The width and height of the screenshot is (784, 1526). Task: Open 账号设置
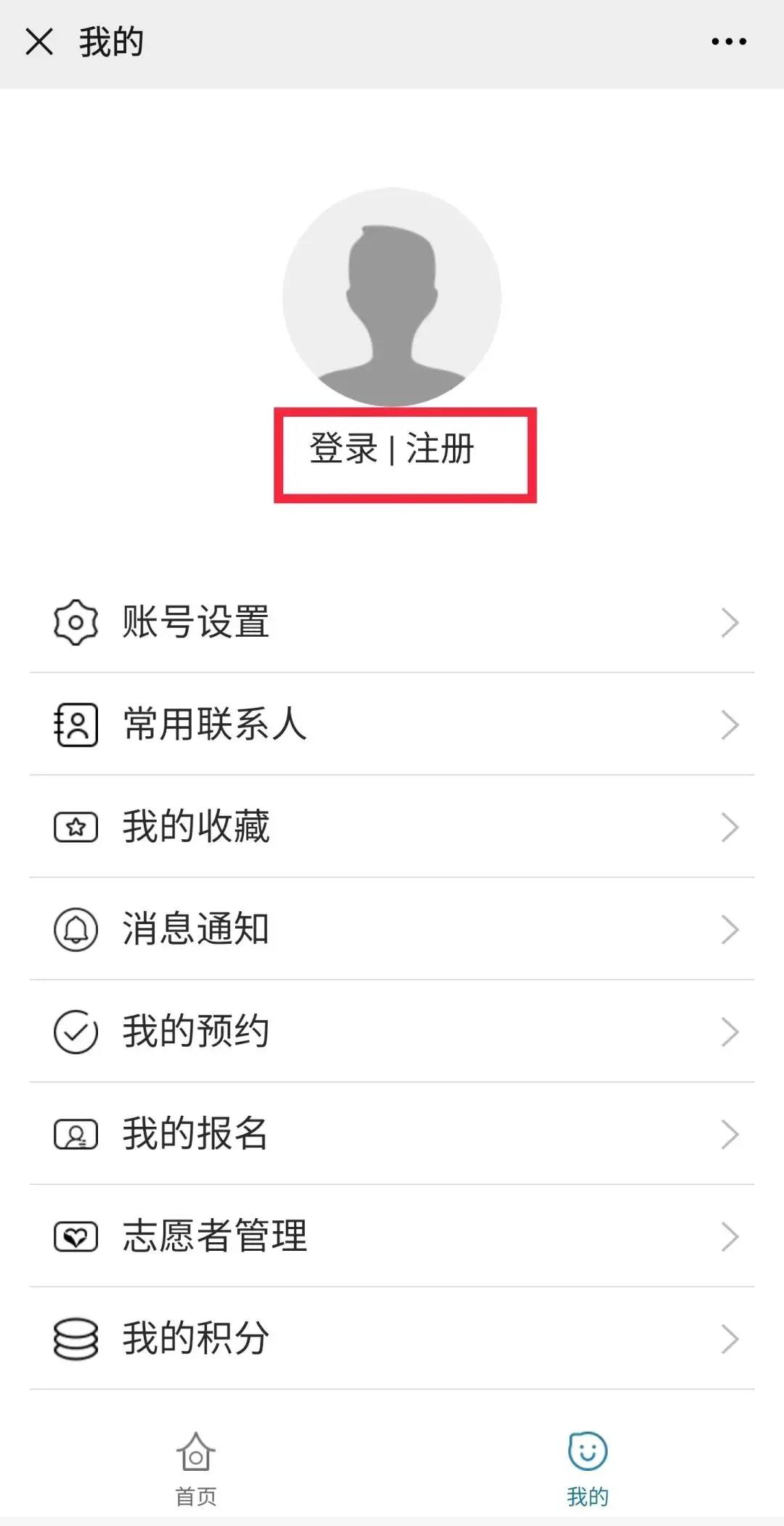click(x=392, y=622)
